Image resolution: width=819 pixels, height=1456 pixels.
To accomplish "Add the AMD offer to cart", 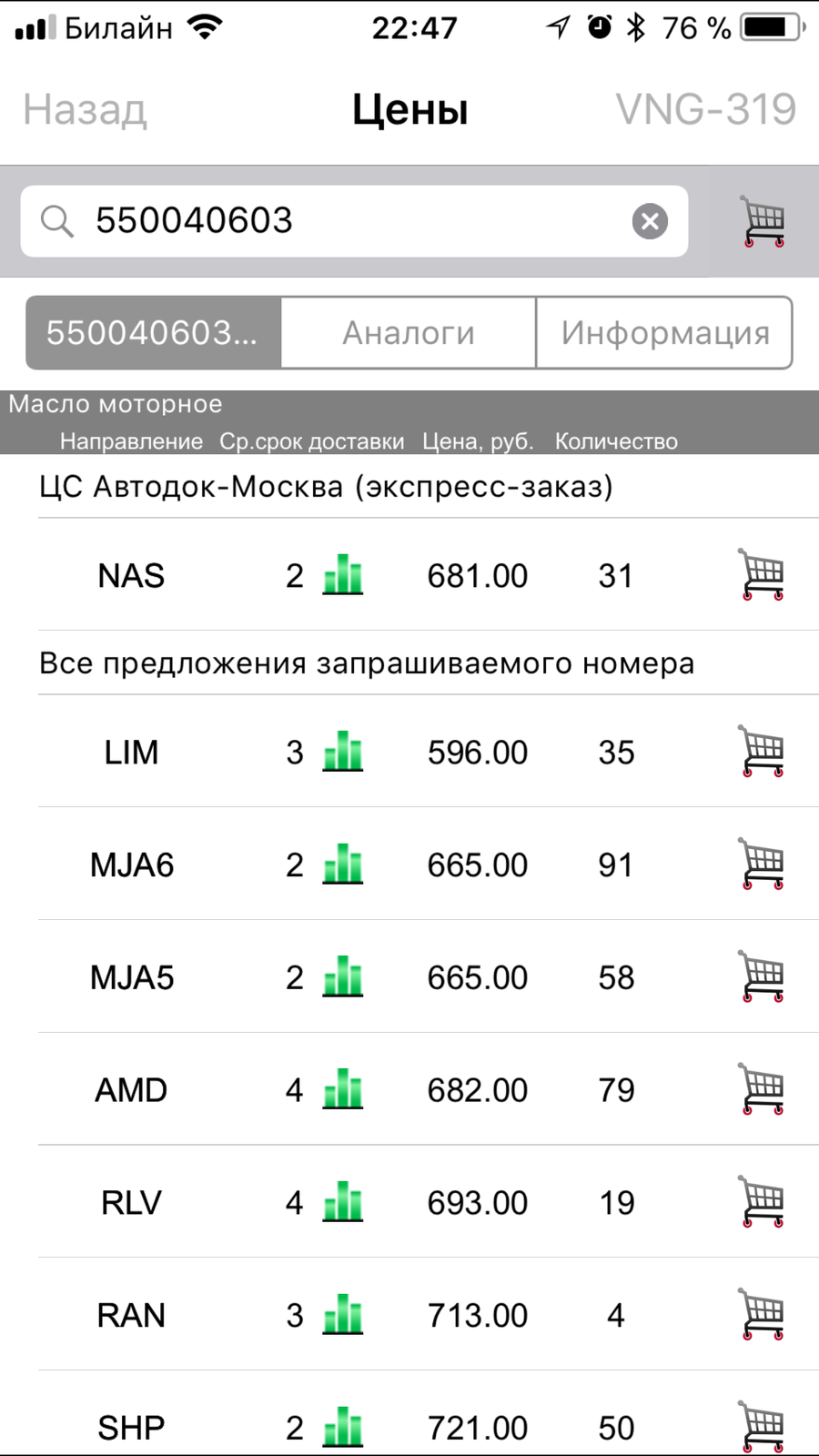I will point(762,1089).
